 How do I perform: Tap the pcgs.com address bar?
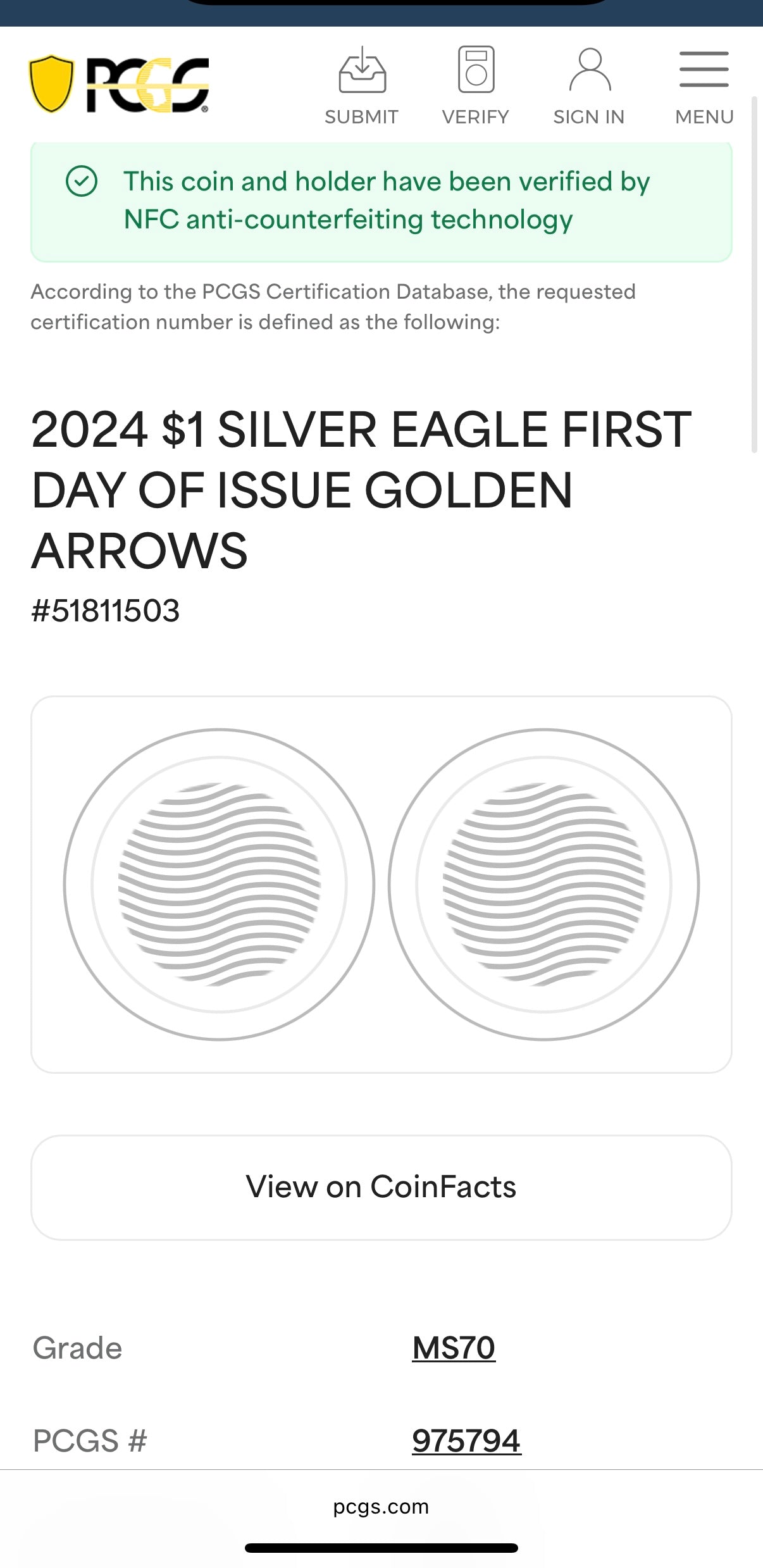click(381, 1507)
